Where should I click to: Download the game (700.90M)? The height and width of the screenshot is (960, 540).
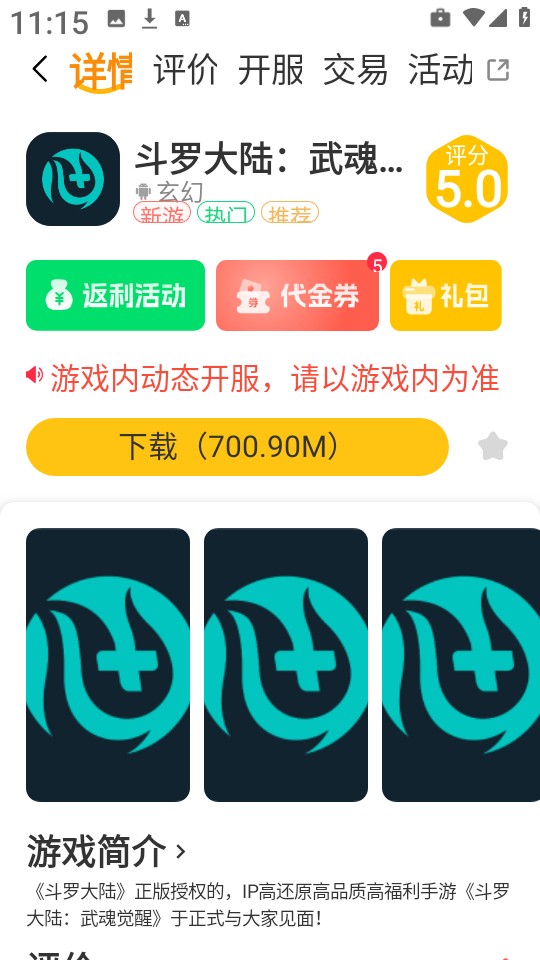238,447
